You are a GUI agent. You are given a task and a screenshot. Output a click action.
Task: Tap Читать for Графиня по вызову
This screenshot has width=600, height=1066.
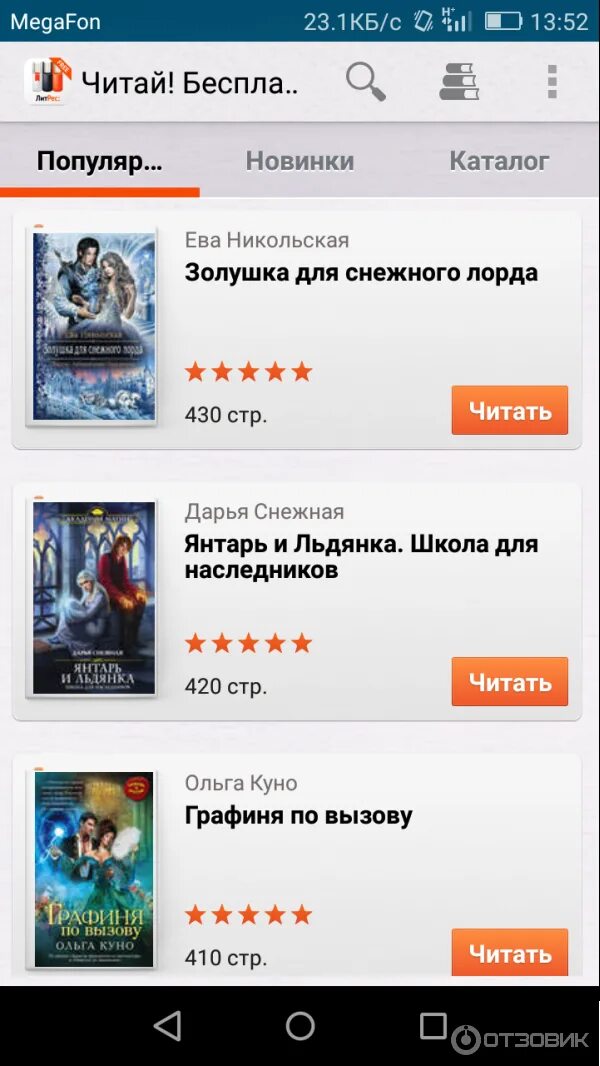(x=510, y=953)
